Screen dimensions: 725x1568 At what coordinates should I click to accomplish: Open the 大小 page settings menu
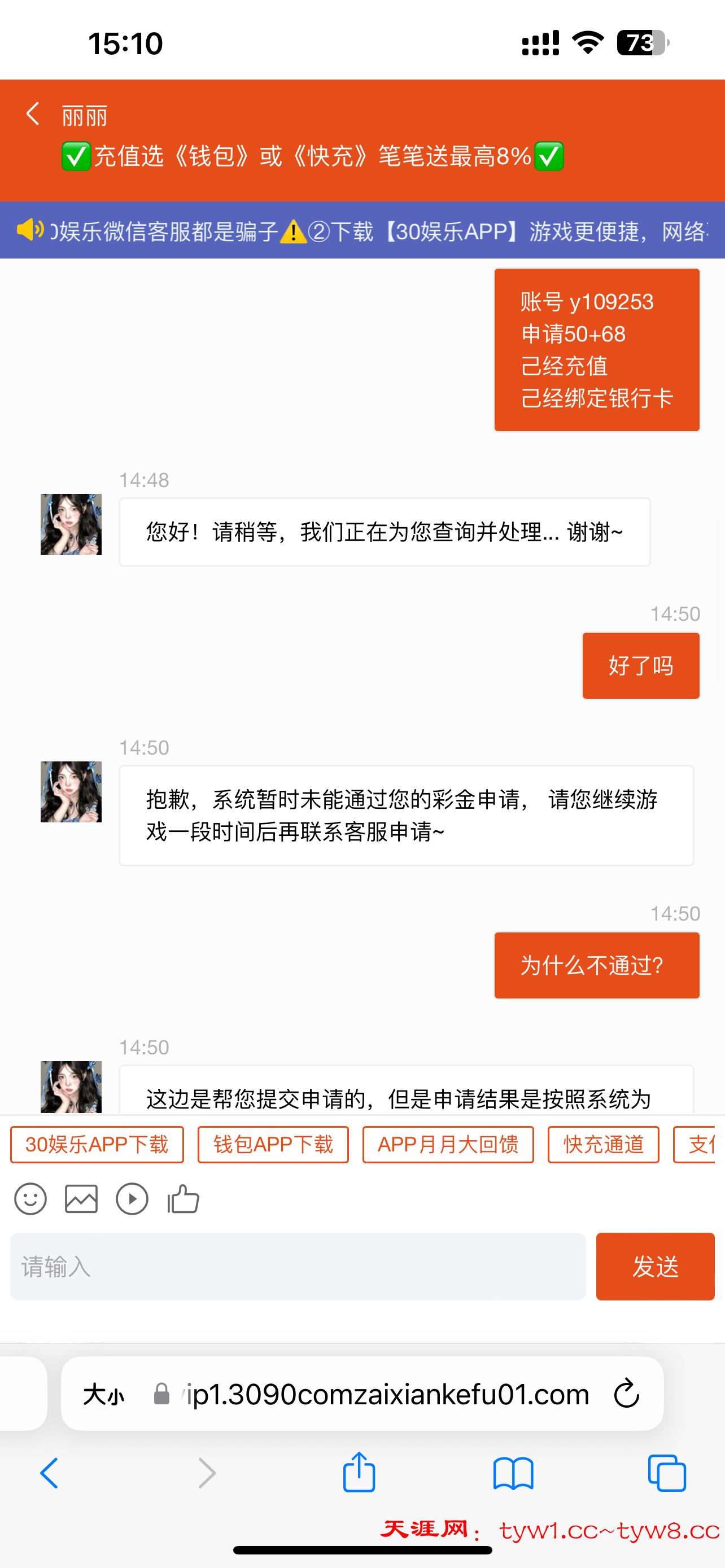[x=103, y=1394]
